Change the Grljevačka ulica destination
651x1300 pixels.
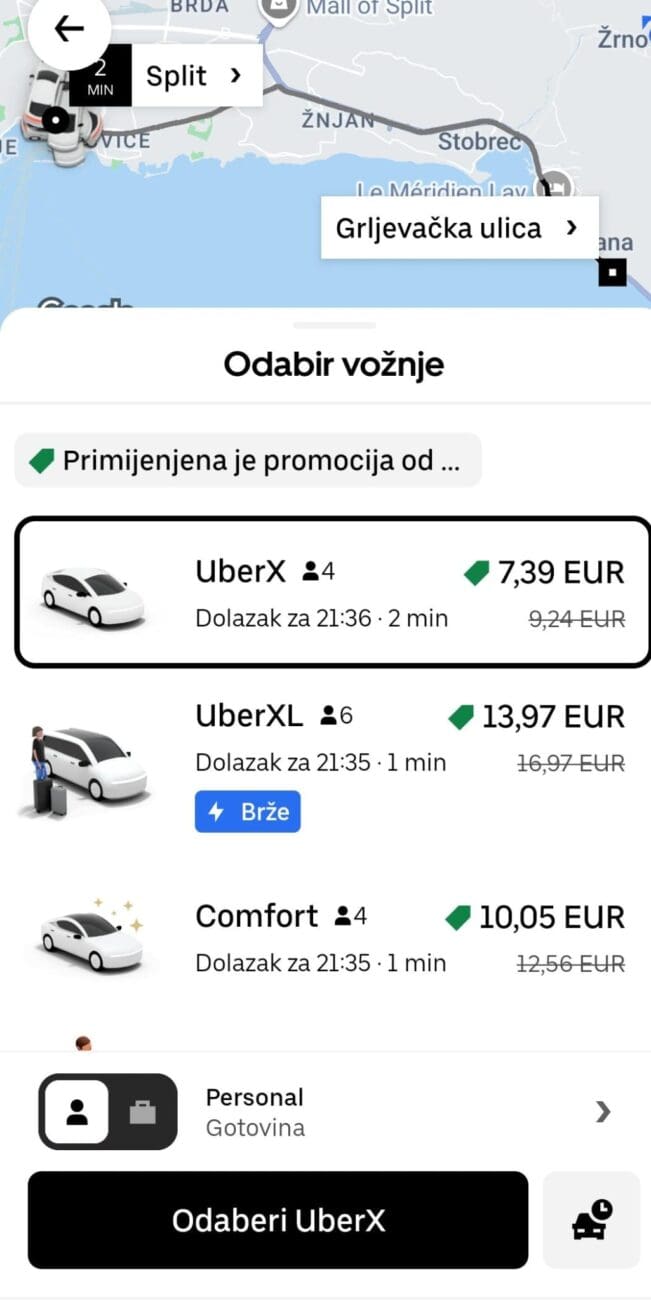tap(458, 228)
